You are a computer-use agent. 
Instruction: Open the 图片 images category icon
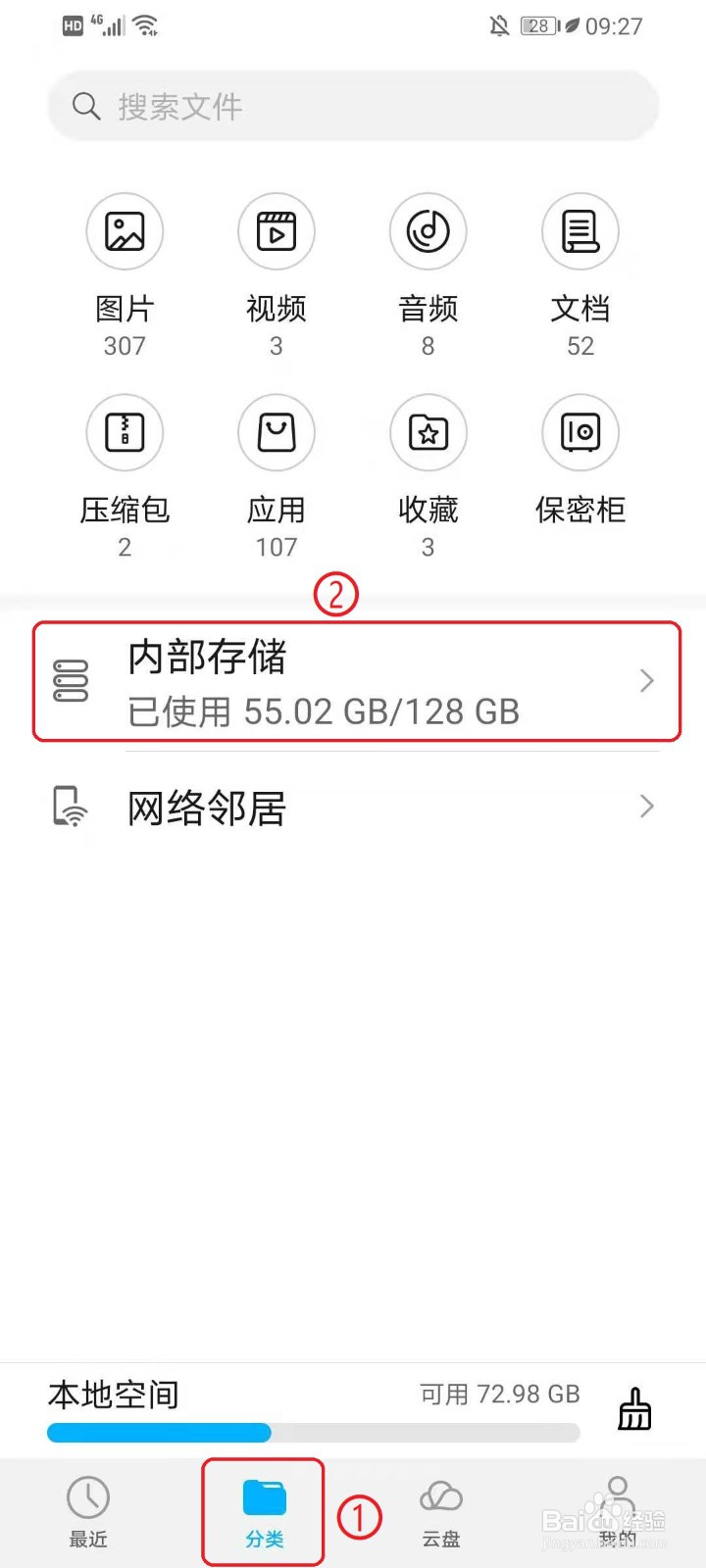pyautogui.click(x=125, y=231)
